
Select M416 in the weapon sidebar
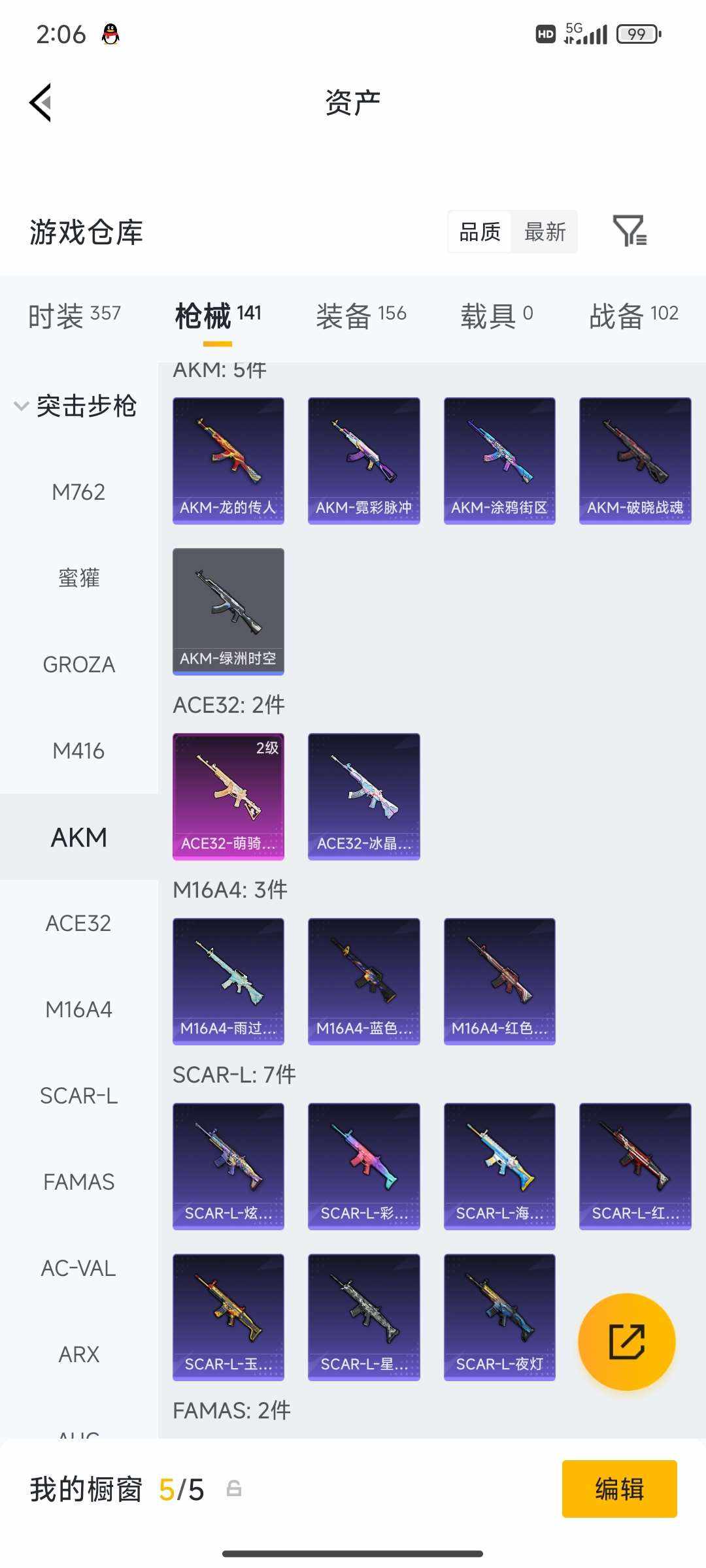(x=78, y=751)
